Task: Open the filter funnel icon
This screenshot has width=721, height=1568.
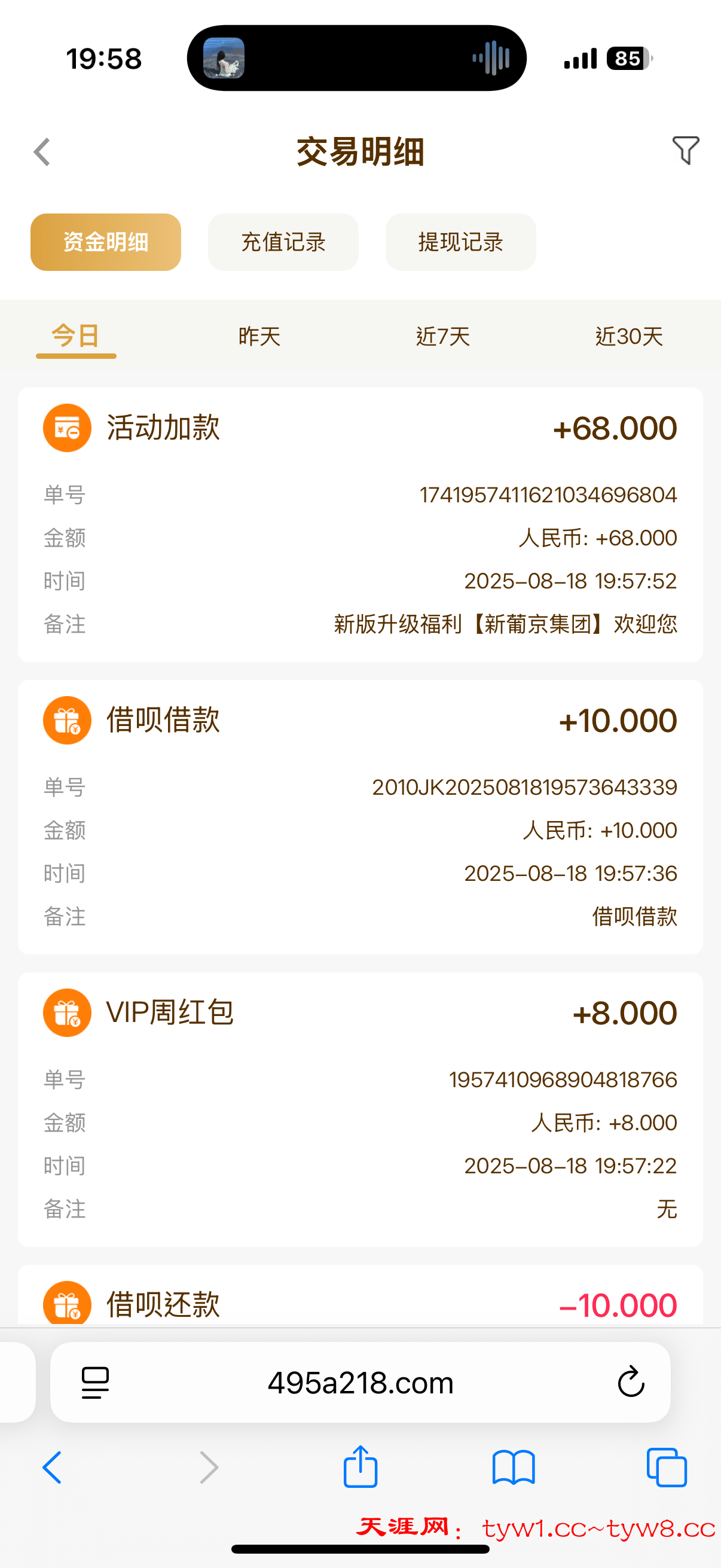Action: click(x=685, y=150)
